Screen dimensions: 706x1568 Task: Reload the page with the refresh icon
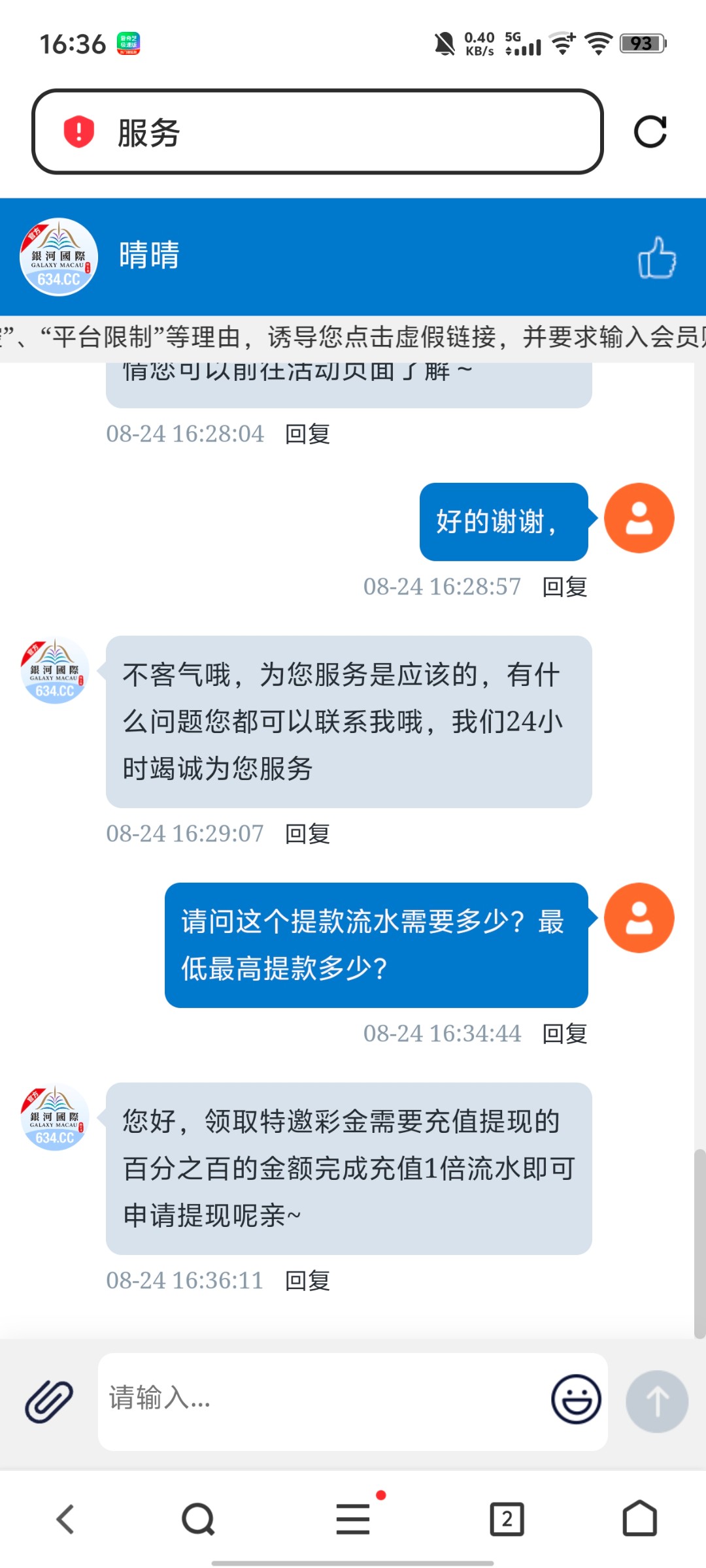(650, 132)
